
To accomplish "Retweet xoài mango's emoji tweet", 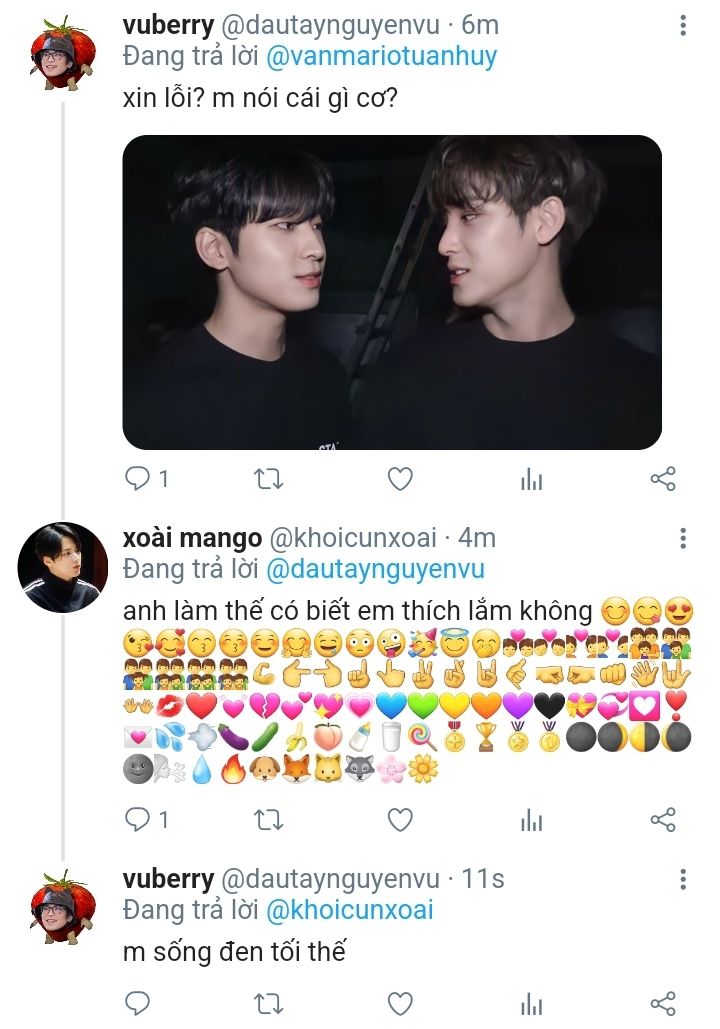I will (x=268, y=820).
